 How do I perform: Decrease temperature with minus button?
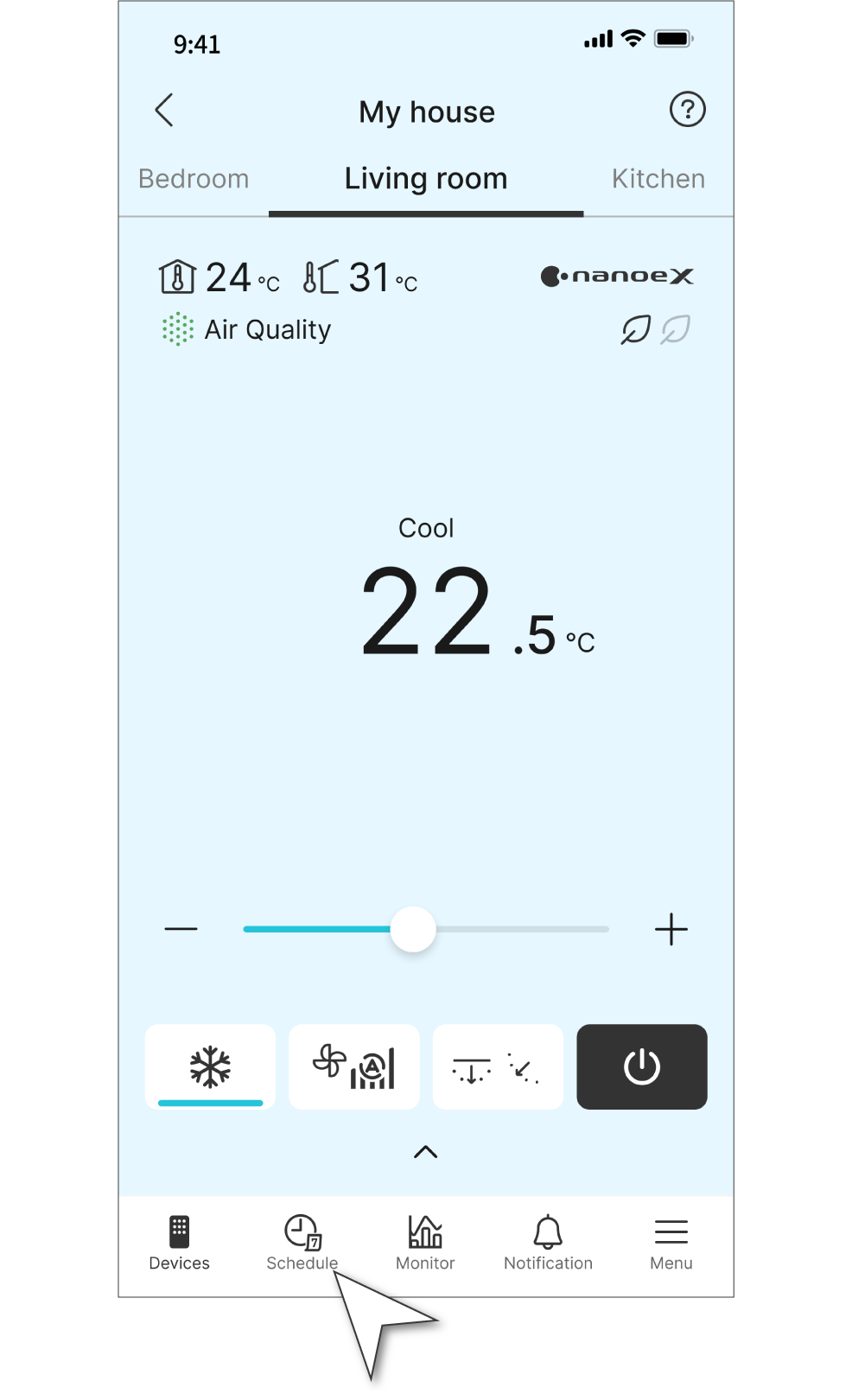pos(181,929)
